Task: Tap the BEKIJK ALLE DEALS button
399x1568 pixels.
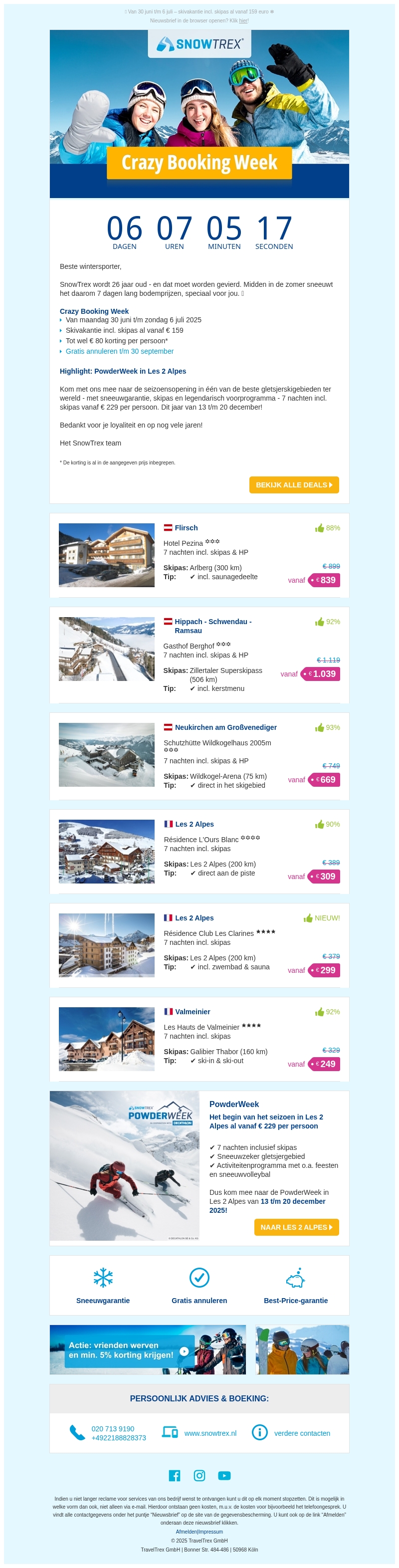Action: pos(294,484)
